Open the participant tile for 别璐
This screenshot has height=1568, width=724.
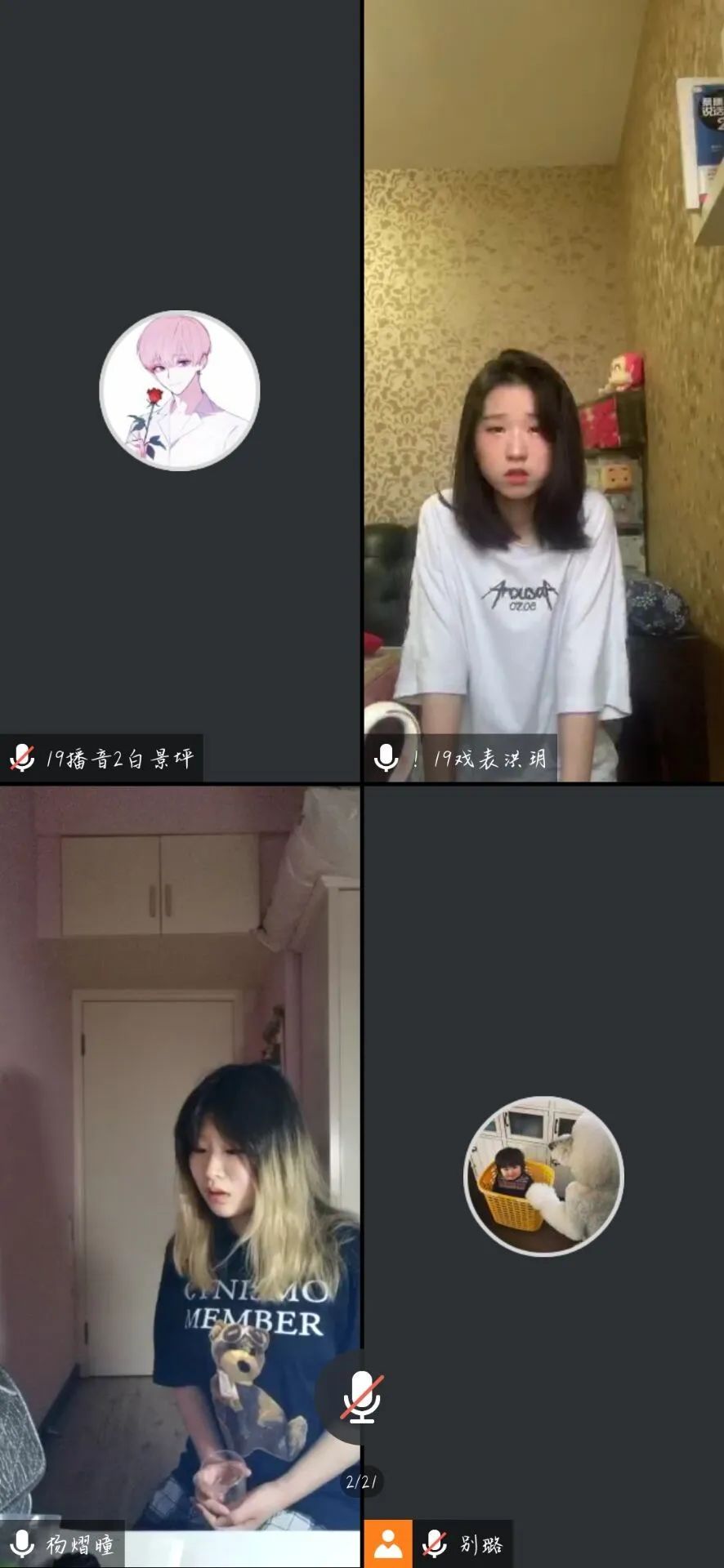(x=543, y=1176)
